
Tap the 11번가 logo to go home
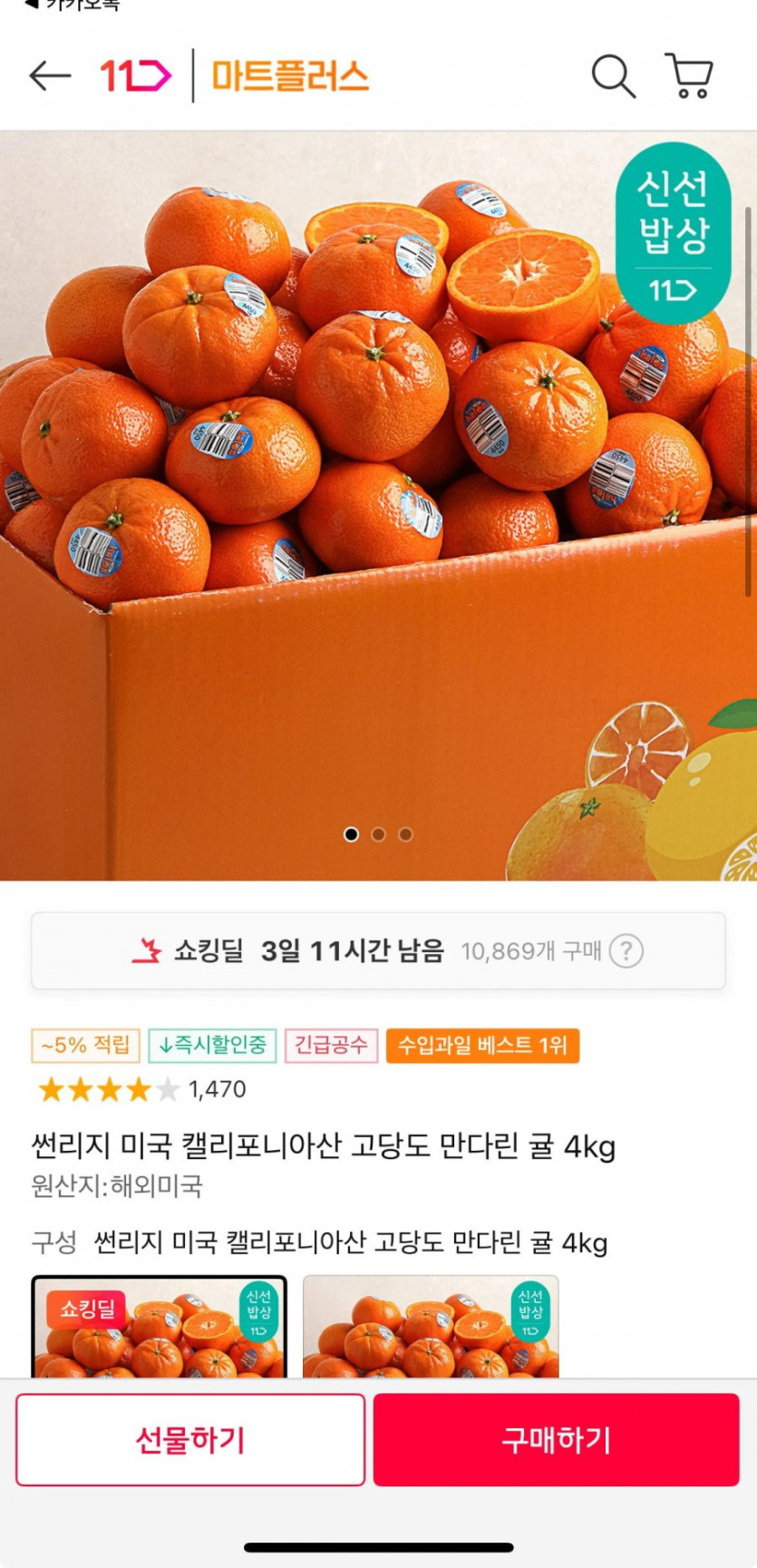pyautogui.click(x=135, y=76)
